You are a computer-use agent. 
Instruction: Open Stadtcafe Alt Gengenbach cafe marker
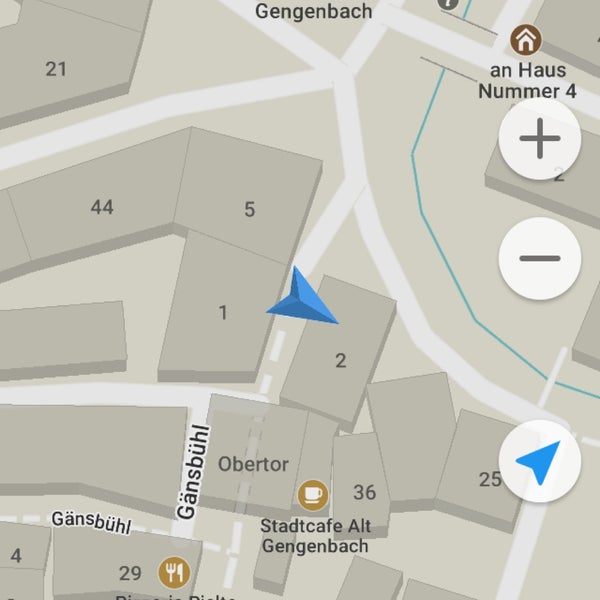tap(312, 494)
